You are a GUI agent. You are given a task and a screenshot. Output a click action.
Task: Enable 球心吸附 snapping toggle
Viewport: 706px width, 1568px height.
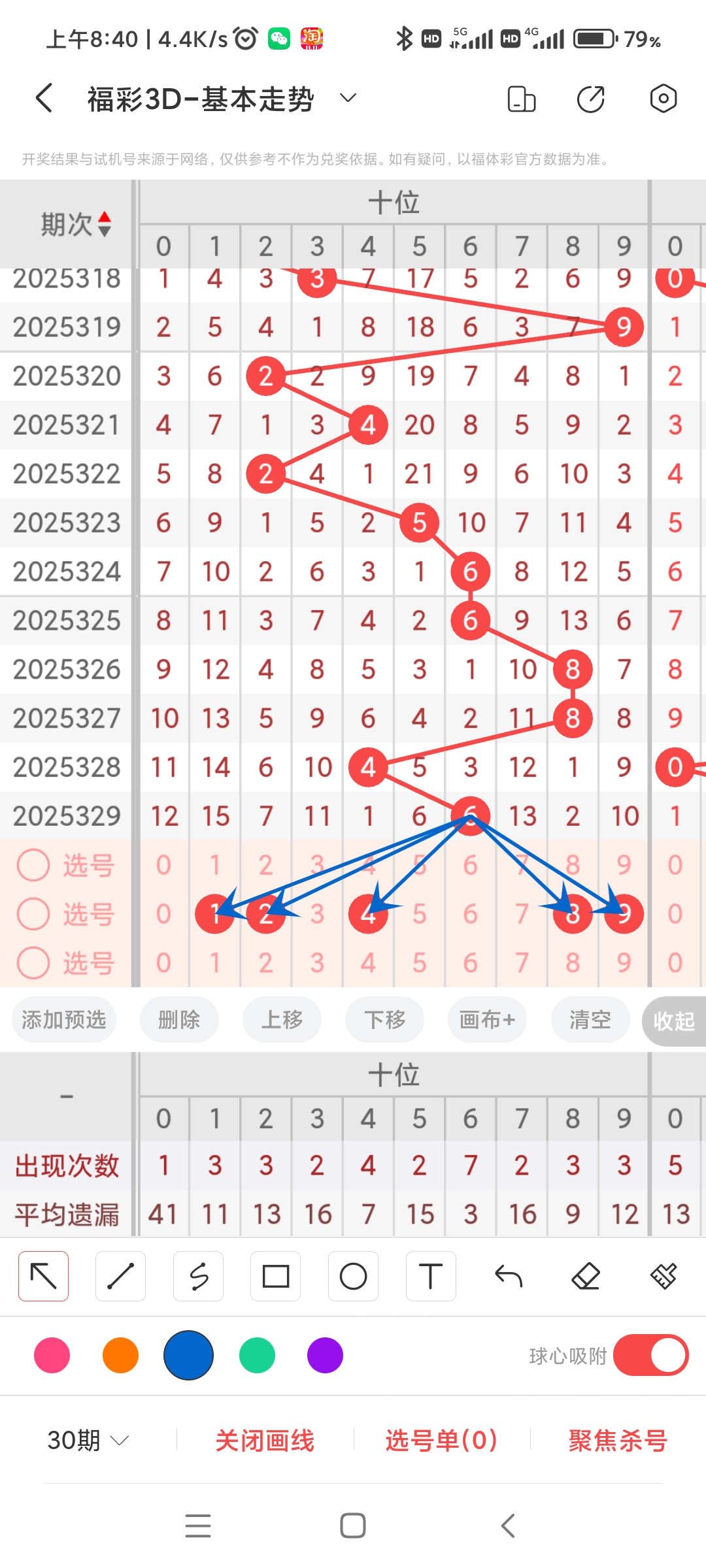tap(649, 1355)
